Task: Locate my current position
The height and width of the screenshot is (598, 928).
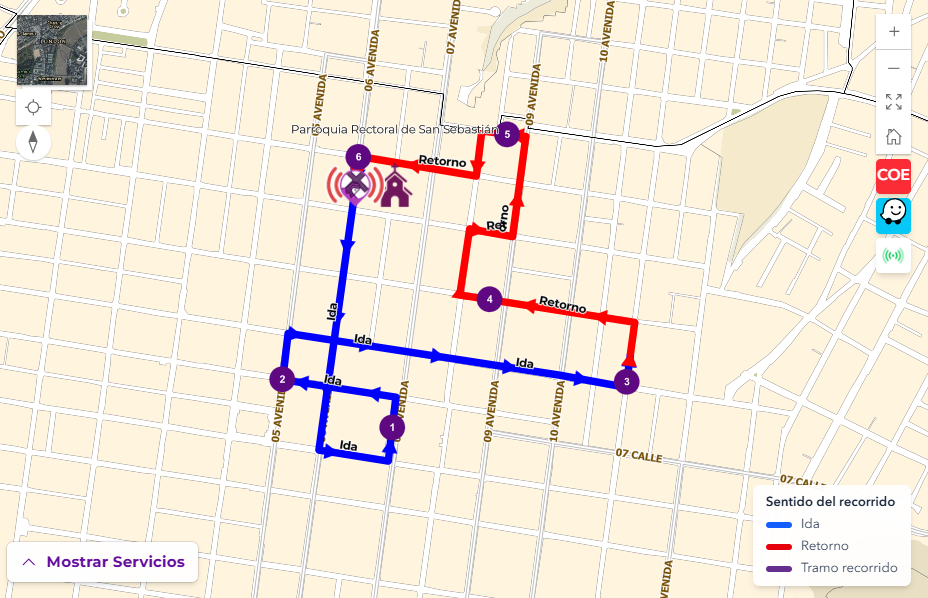Action: [x=33, y=107]
